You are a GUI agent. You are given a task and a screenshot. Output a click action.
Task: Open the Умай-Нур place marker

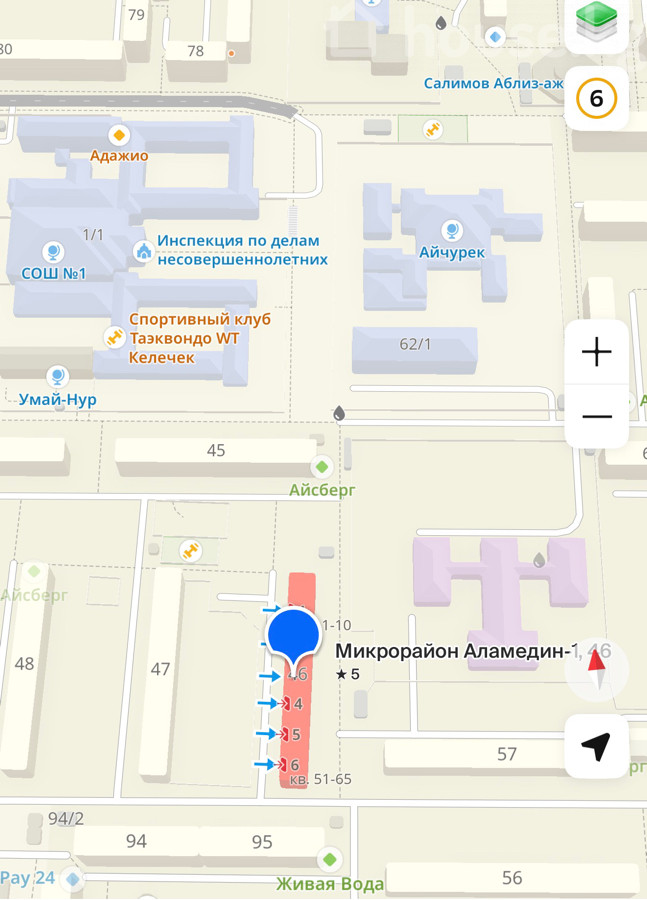tap(58, 377)
